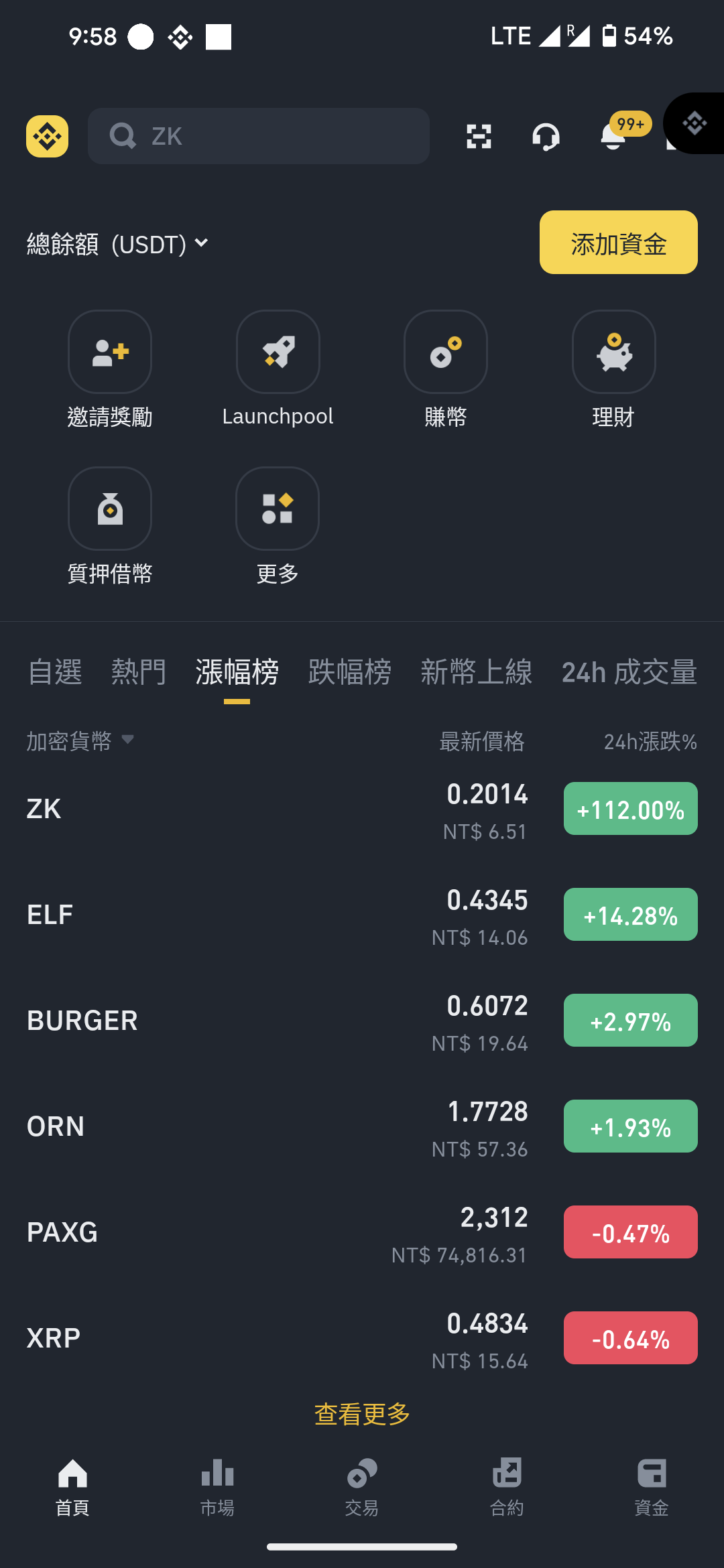
Task: Open Launchpool shortcut
Action: tap(278, 370)
